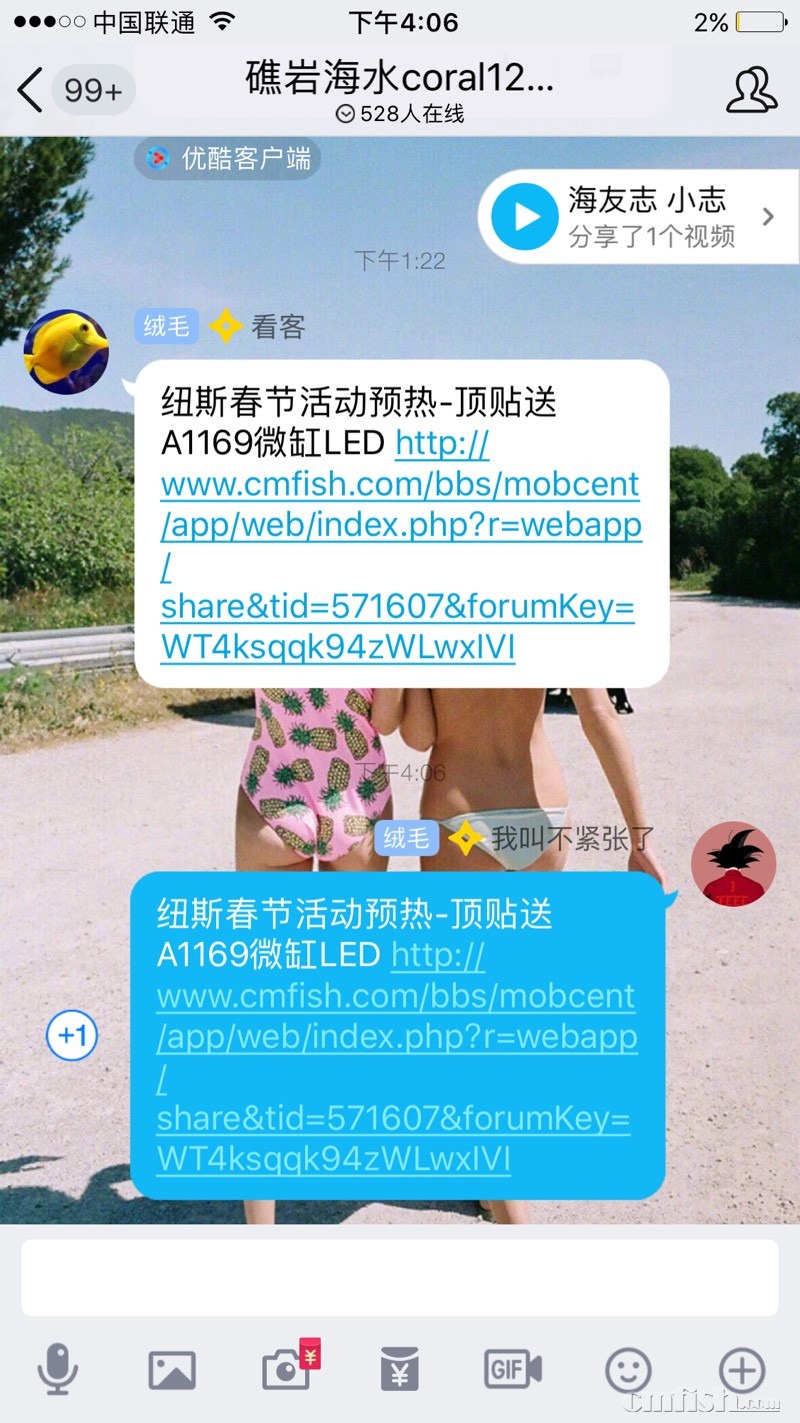Tap the 优酷客户端 source chip
Viewport: 800px width, 1423px height.
coord(228,158)
